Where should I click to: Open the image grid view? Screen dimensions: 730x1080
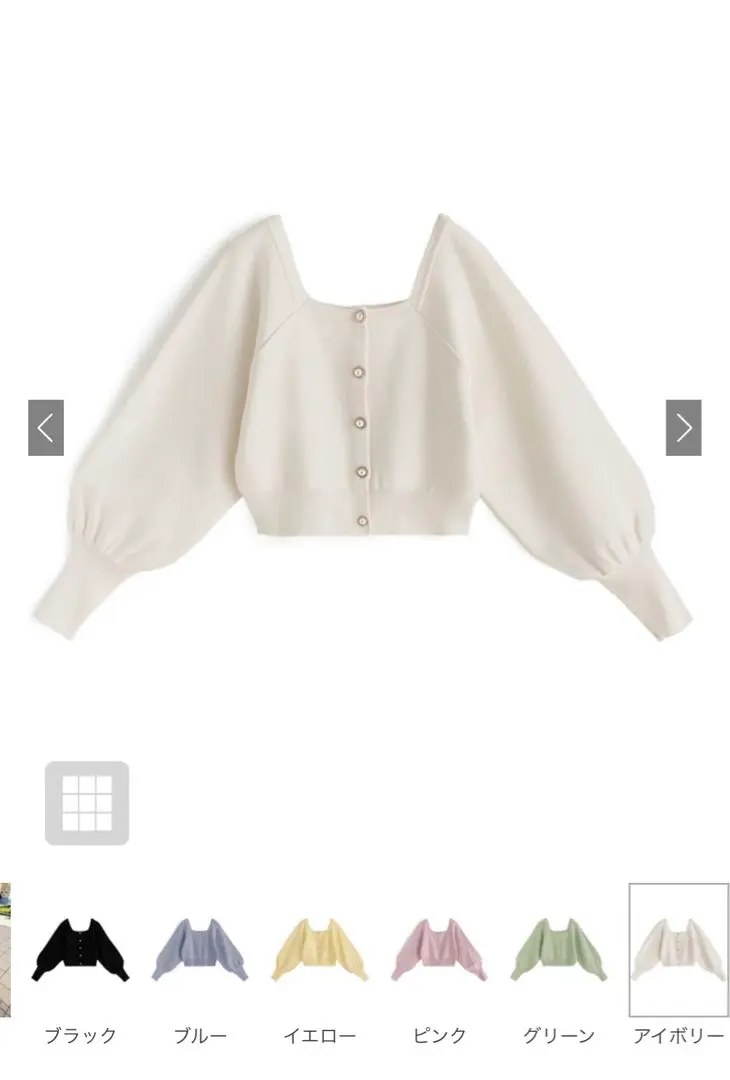click(87, 803)
